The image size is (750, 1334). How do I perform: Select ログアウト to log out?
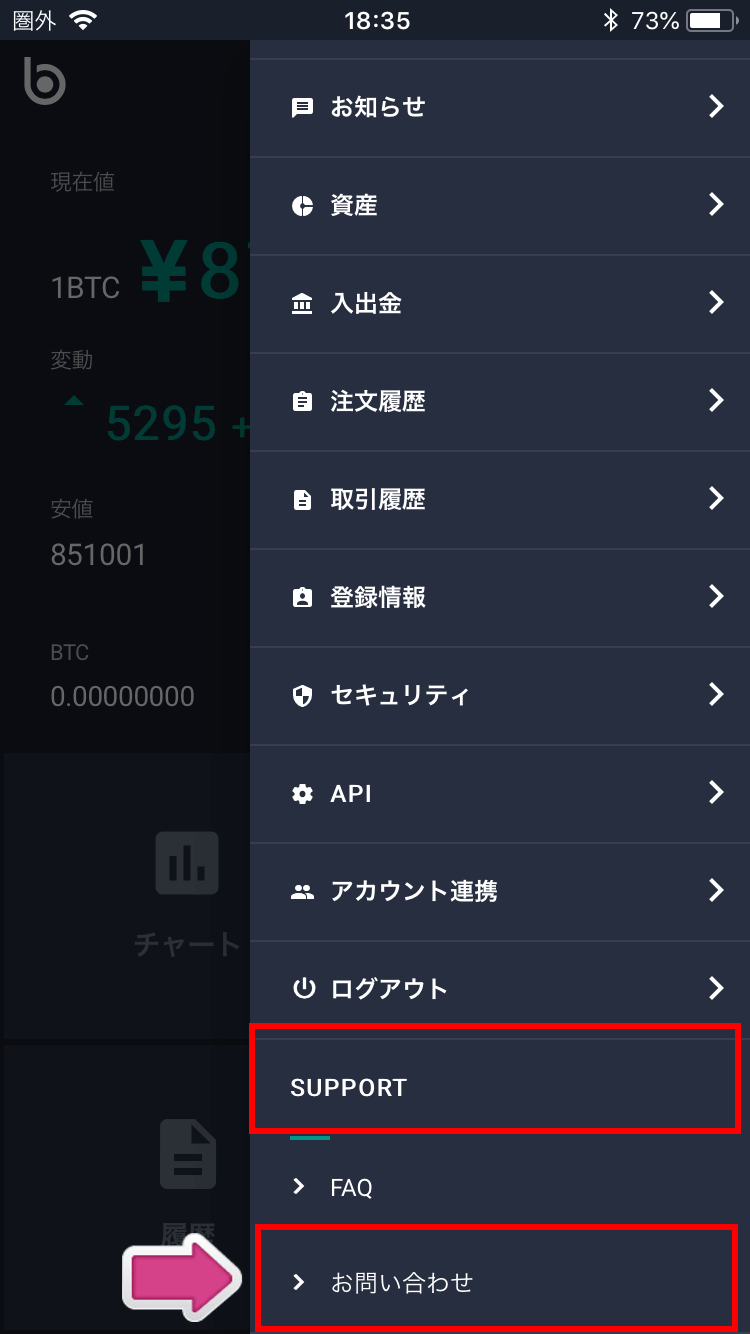(500, 989)
